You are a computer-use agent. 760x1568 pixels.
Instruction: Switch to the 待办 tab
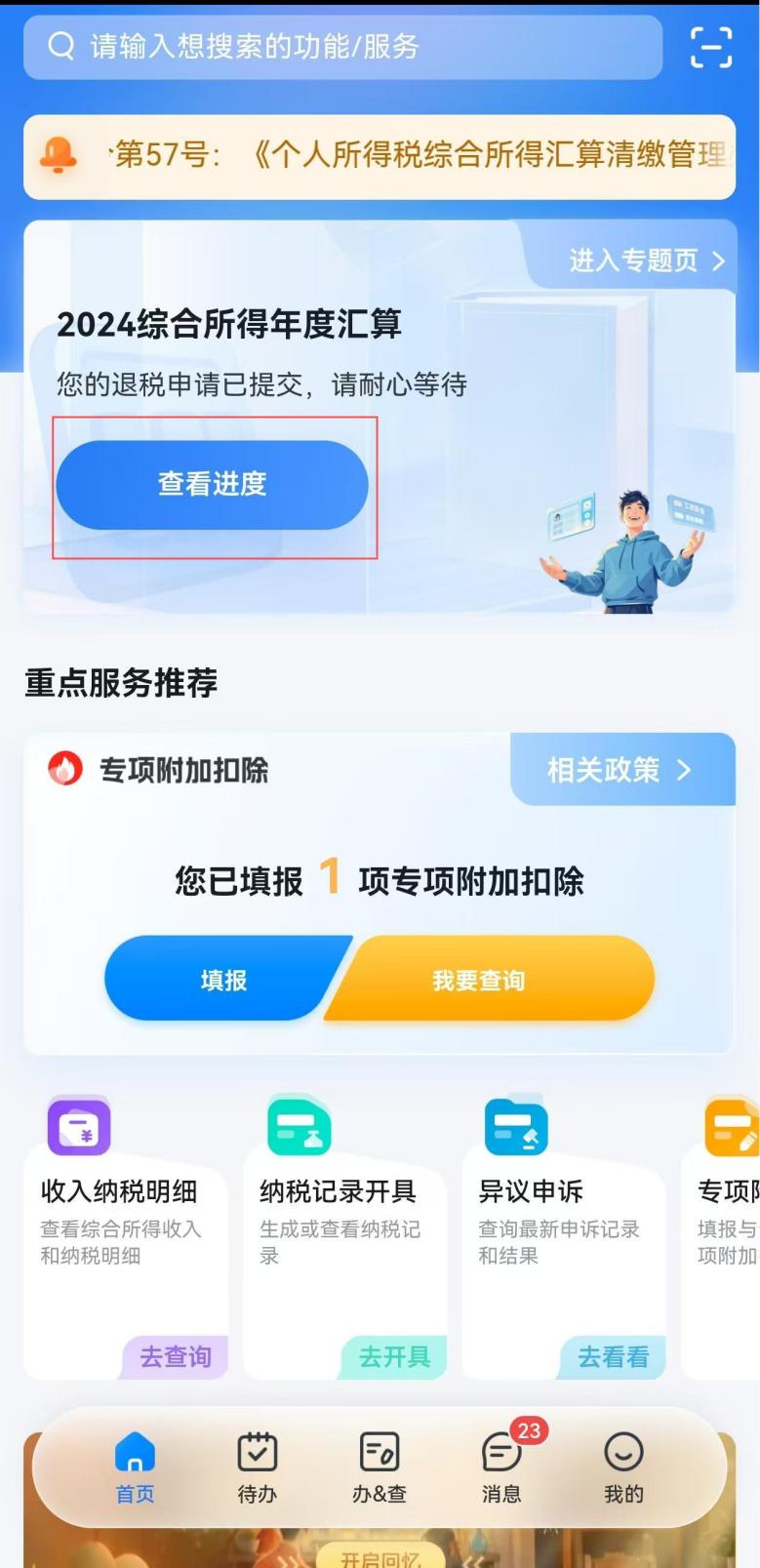pos(258,1468)
